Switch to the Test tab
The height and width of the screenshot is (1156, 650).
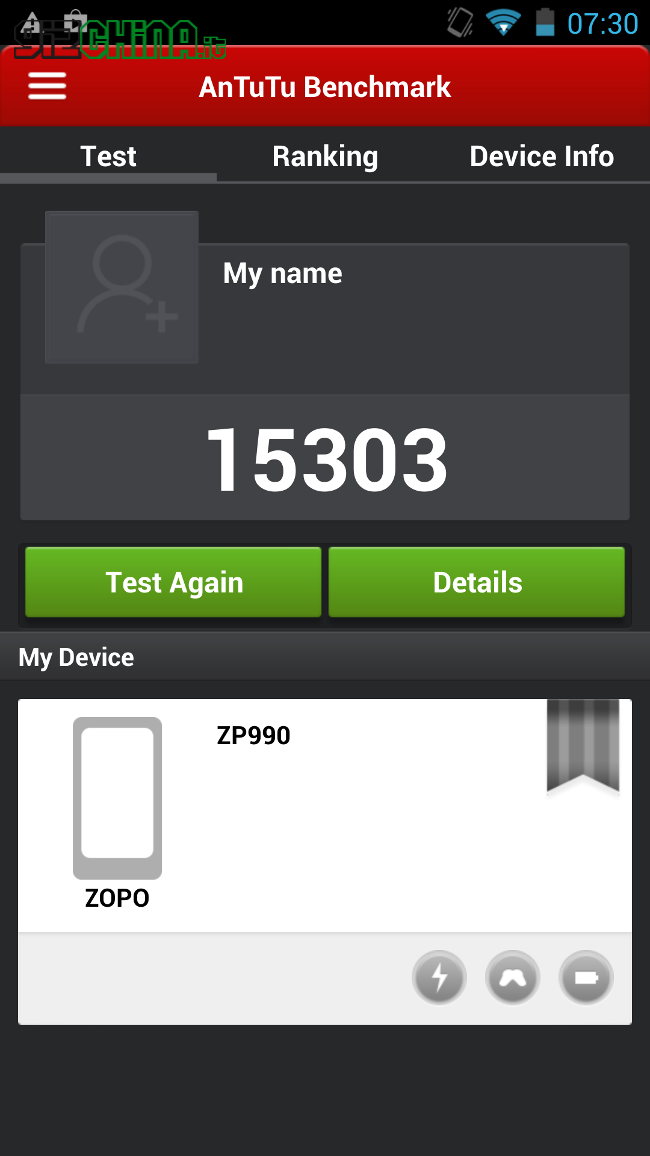[x=108, y=157]
